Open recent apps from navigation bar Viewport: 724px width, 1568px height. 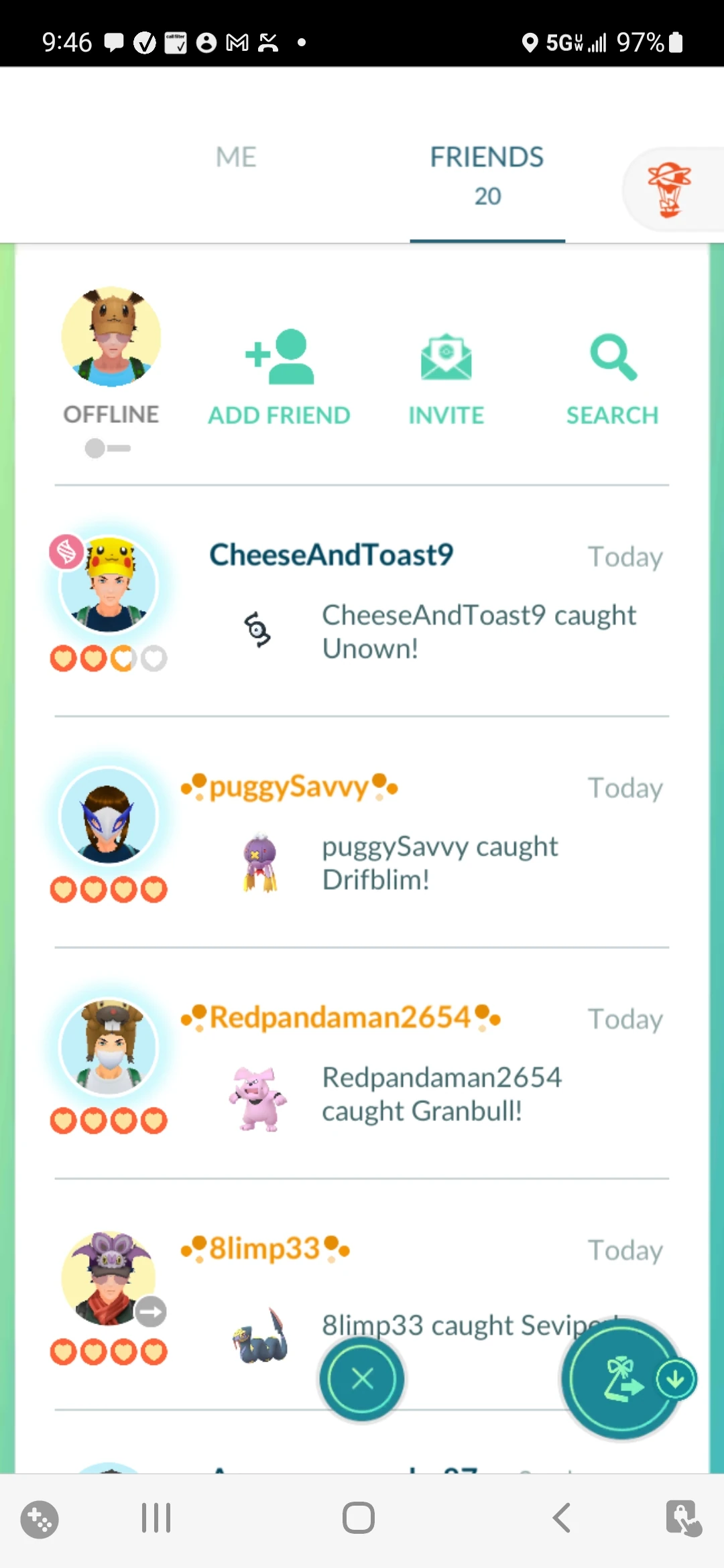coord(156,1518)
